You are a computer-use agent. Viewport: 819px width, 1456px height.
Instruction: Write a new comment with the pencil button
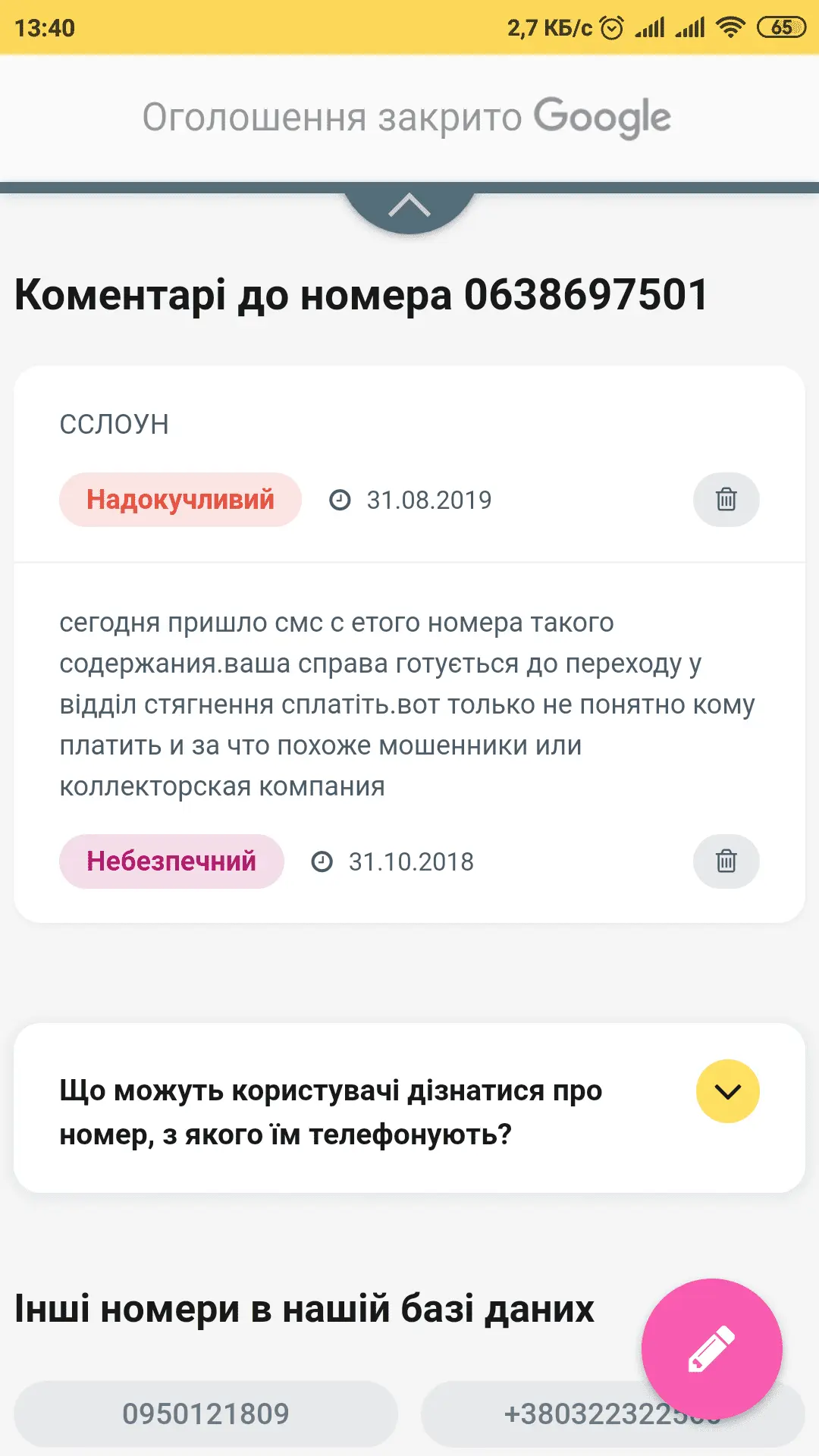pos(711,1348)
